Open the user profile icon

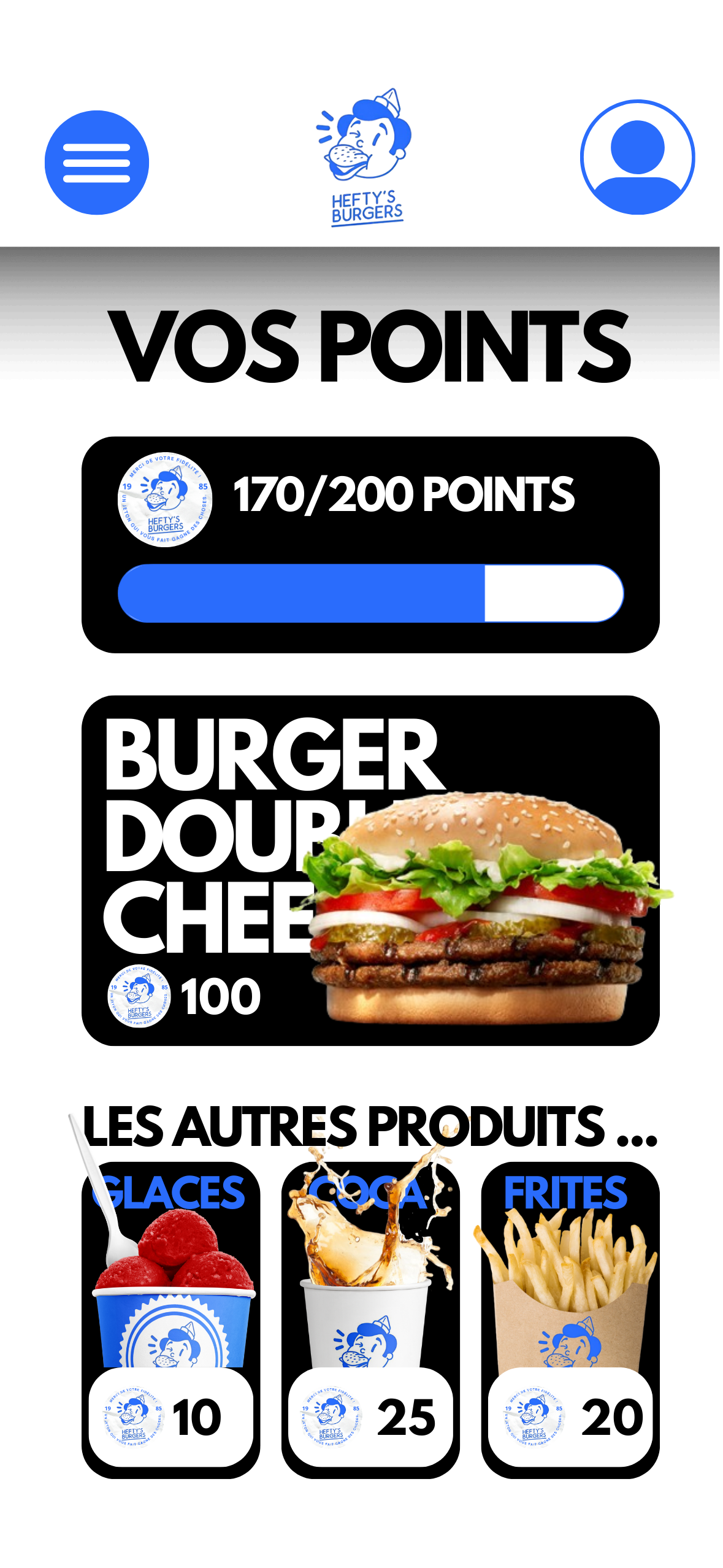(637, 158)
